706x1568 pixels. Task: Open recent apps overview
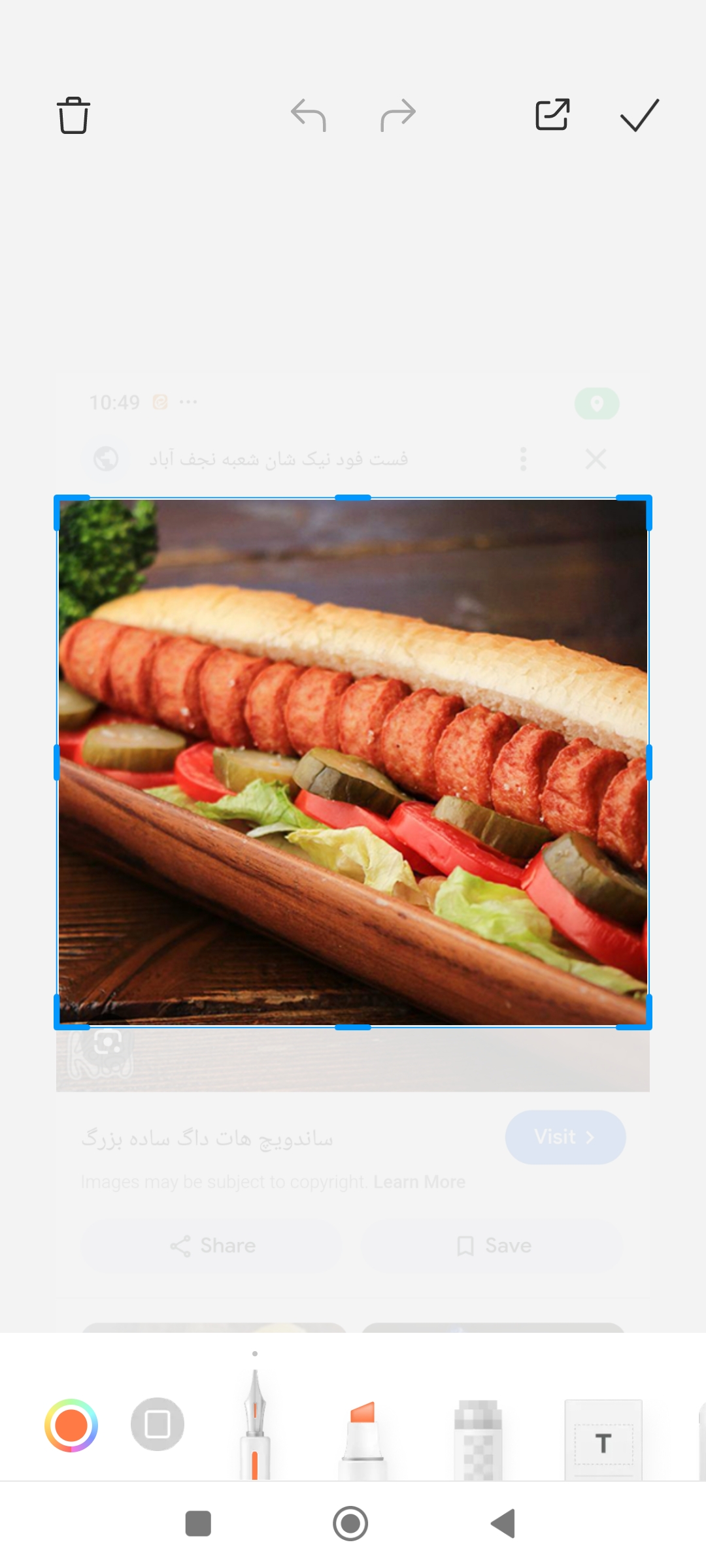coord(198,1524)
